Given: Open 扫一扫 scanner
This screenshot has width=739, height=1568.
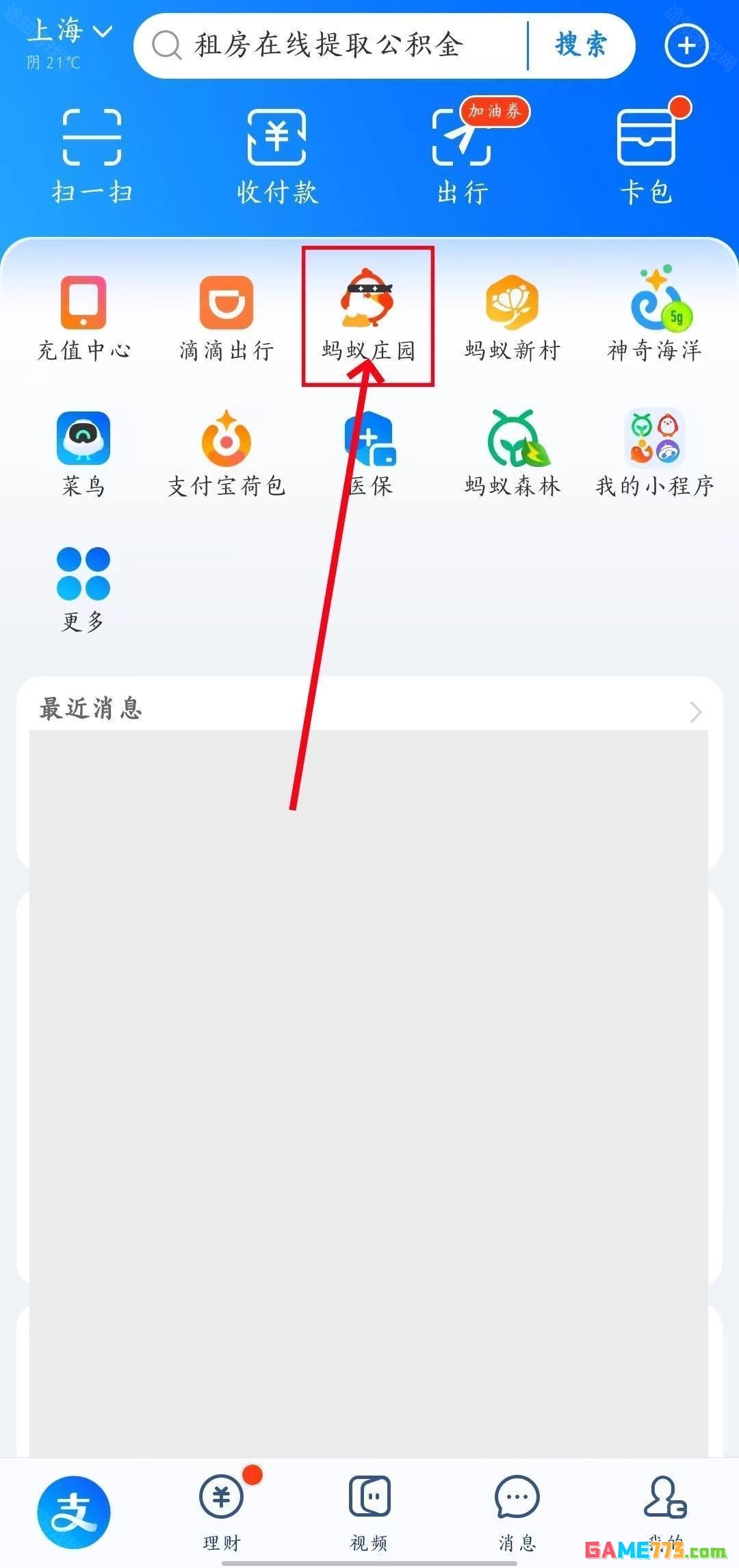Looking at the screenshot, I should coord(92,155).
